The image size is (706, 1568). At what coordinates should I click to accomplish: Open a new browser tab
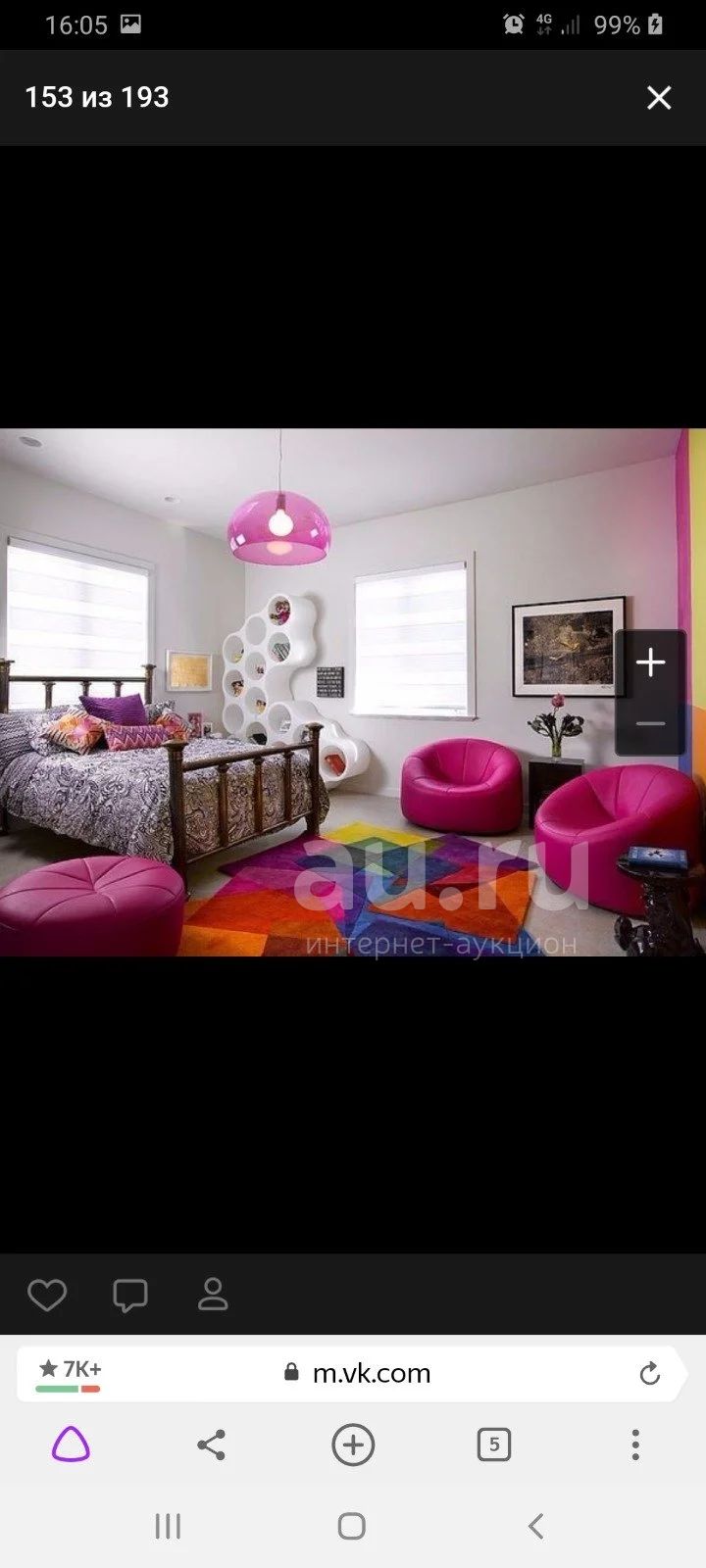pyautogui.click(x=353, y=1445)
